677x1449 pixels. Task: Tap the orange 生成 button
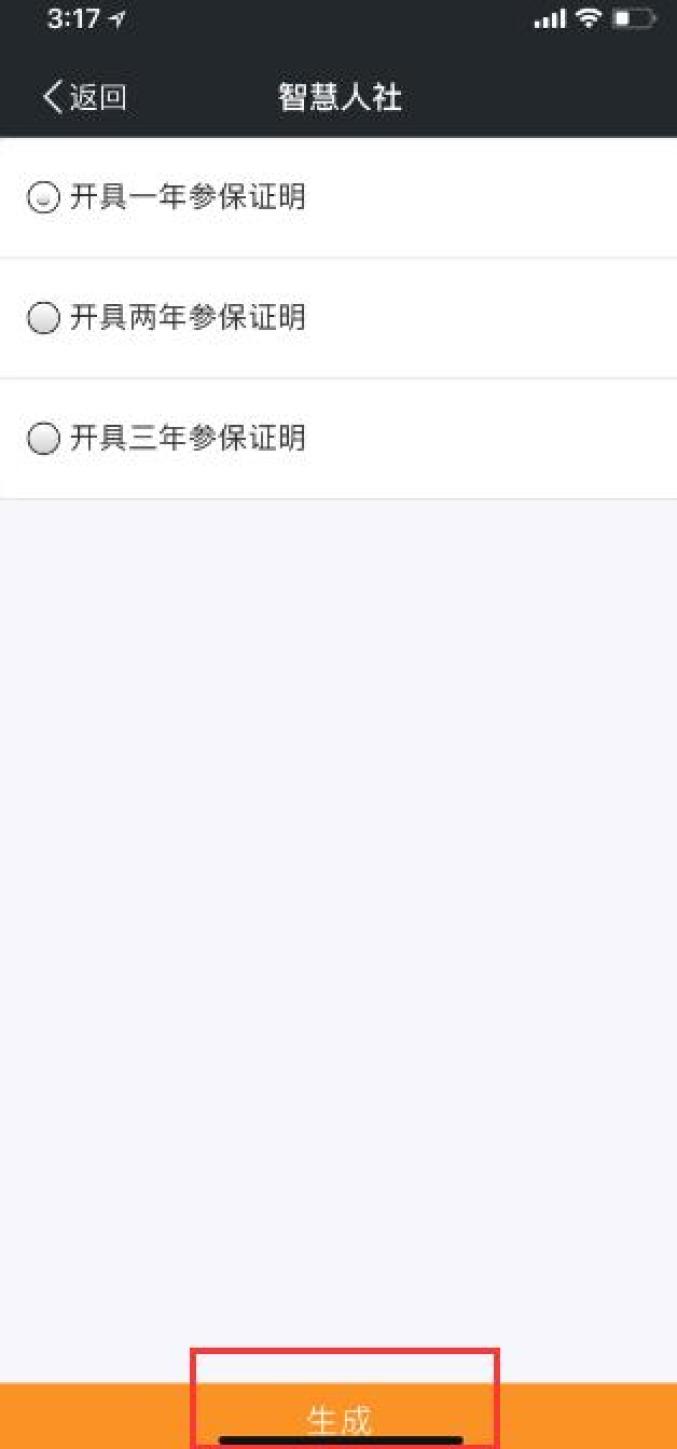pyautogui.click(x=338, y=1416)
